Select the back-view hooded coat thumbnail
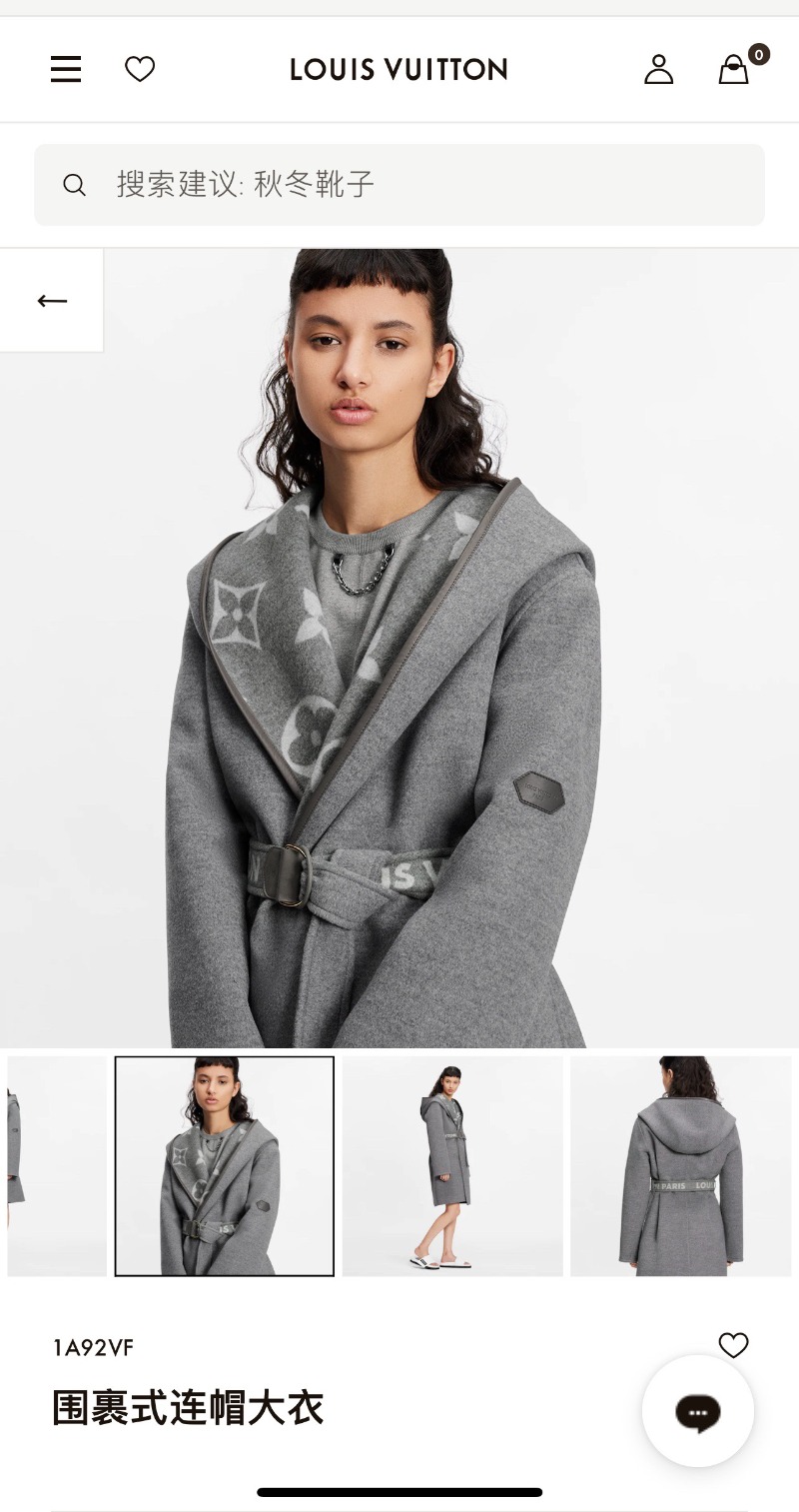The width and height of the screenshot is (799, 1512). point(680,1166)
